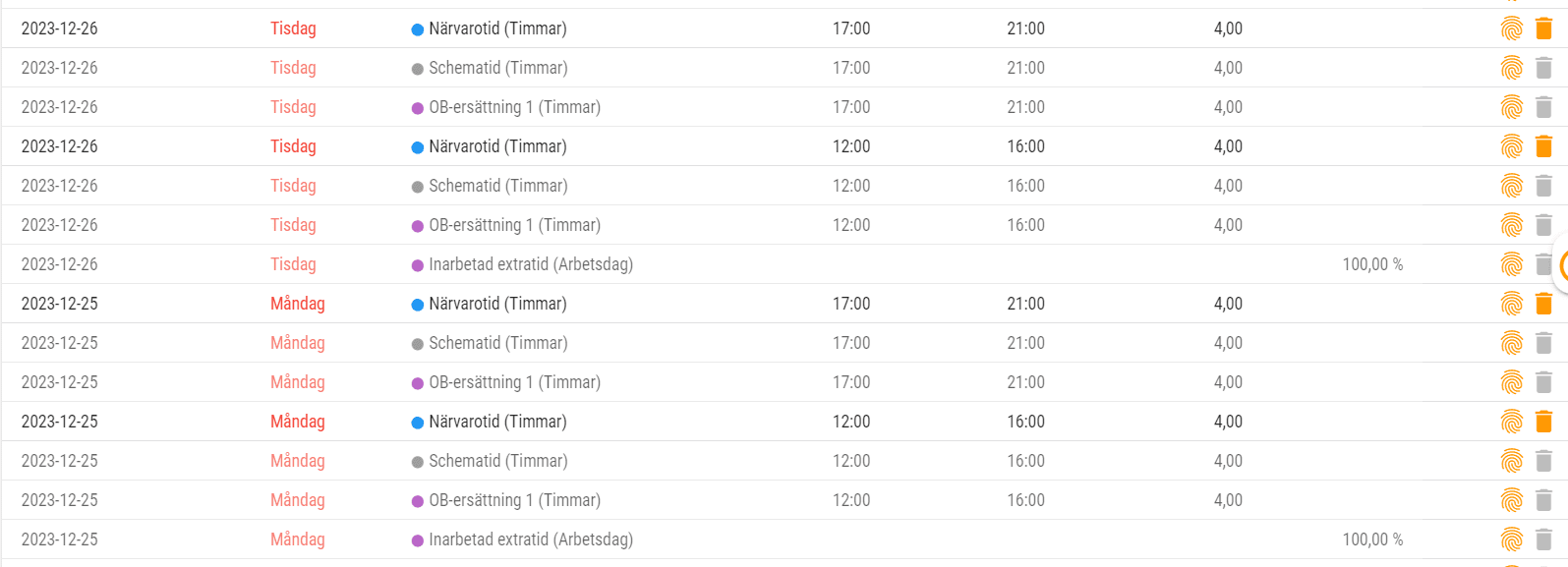
Task: Tap fingerprint icon for Närvarotid 17:00 on 2023-12-26
Action: point(1511,28)
